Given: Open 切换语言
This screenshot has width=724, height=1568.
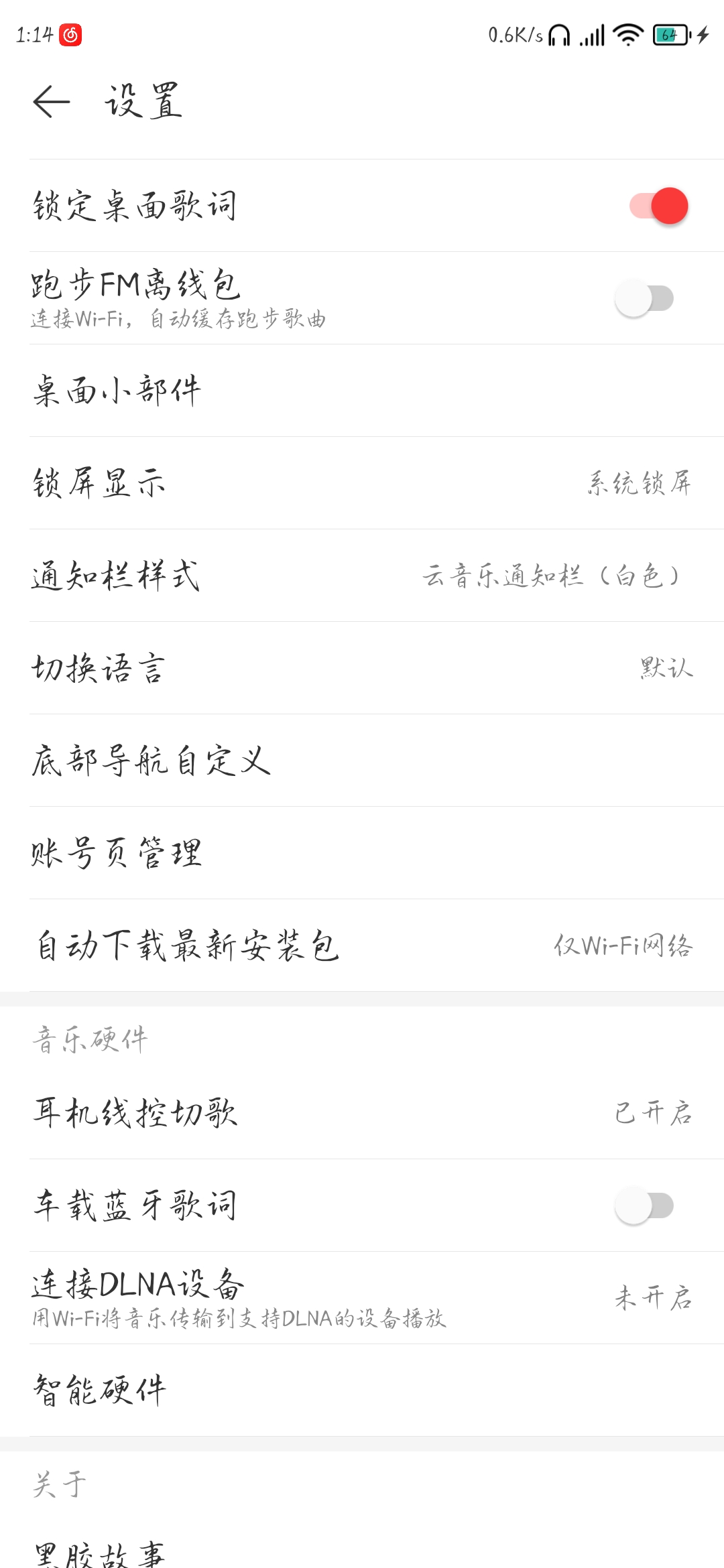Looking at the screenshot, I should point(362,668).
